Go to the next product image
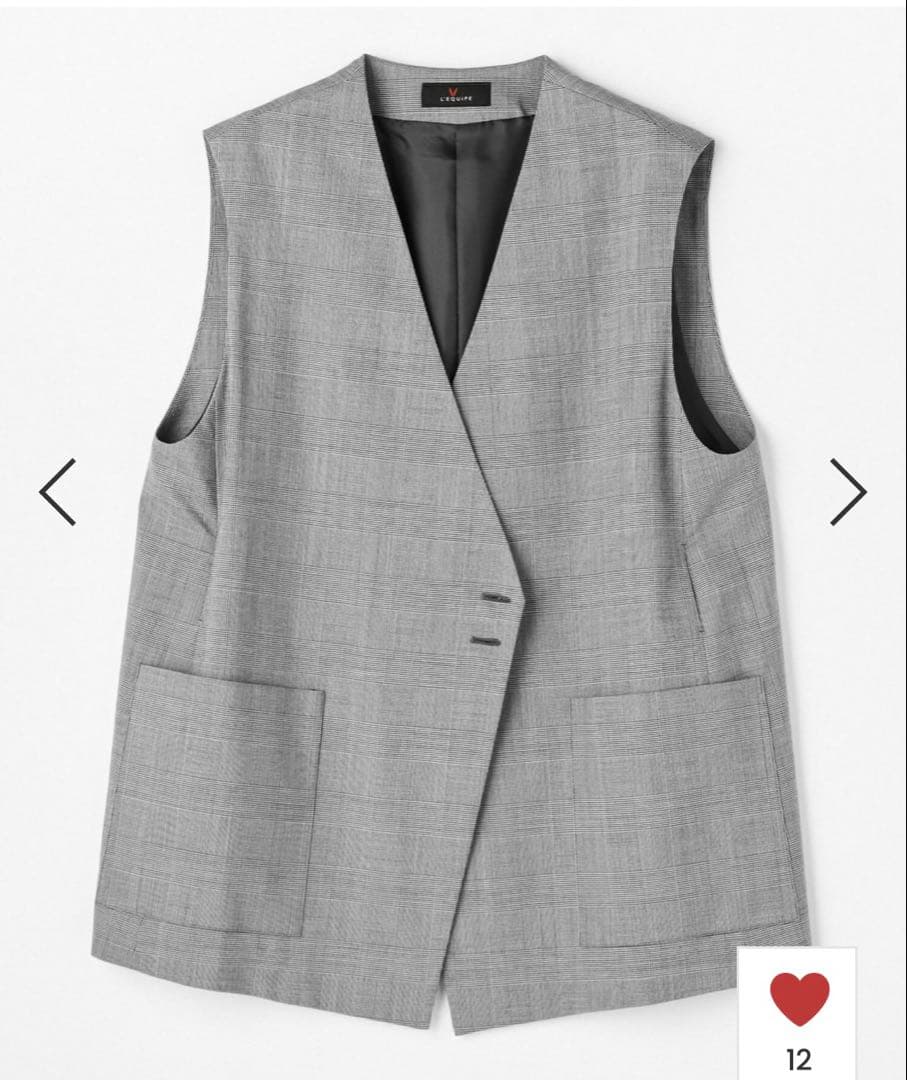 coord(847,491)
